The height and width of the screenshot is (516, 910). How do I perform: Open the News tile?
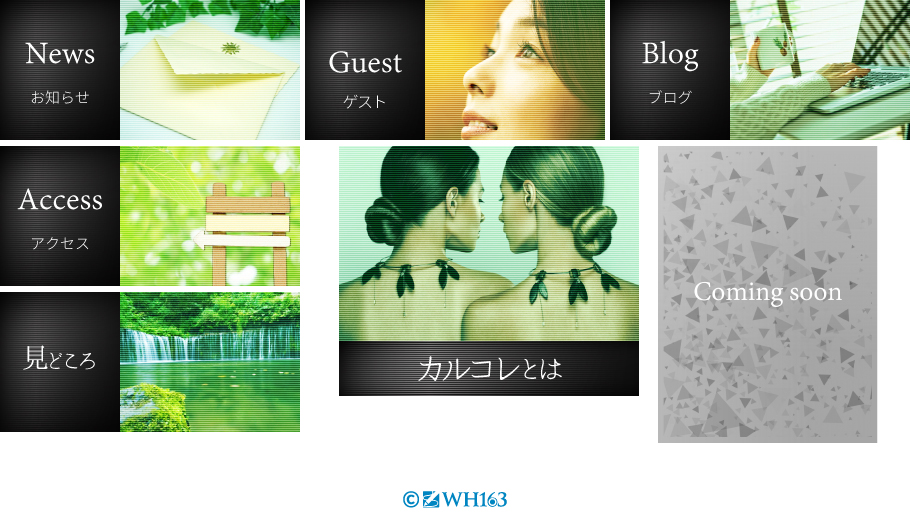coord(150,69)
